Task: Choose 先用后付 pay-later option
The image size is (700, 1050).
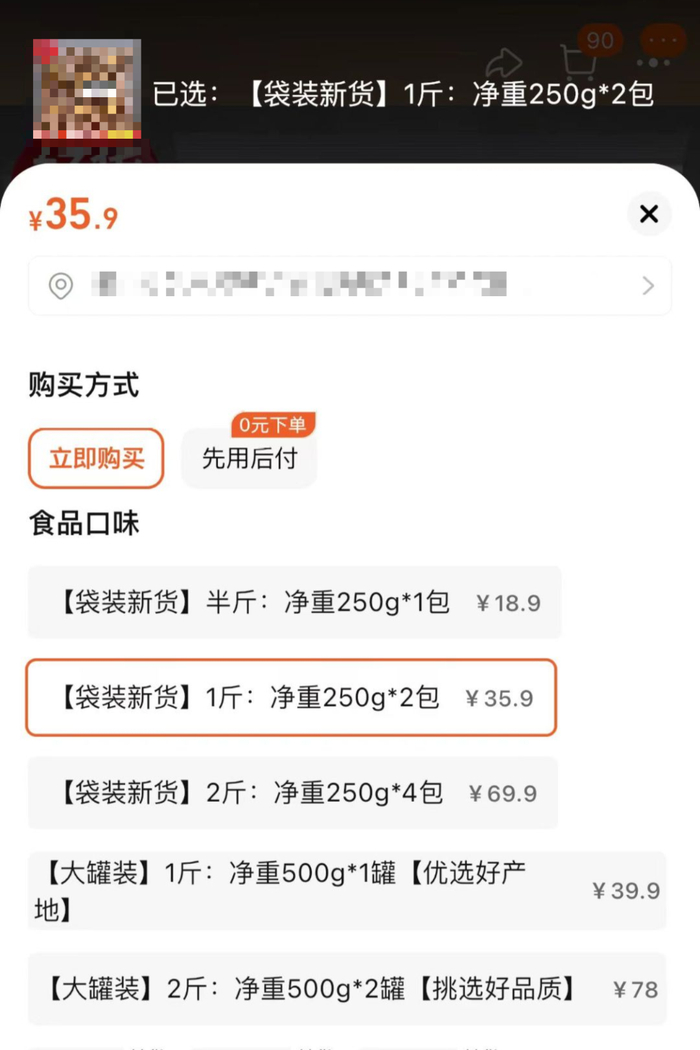Action: [x=249, y=459]
